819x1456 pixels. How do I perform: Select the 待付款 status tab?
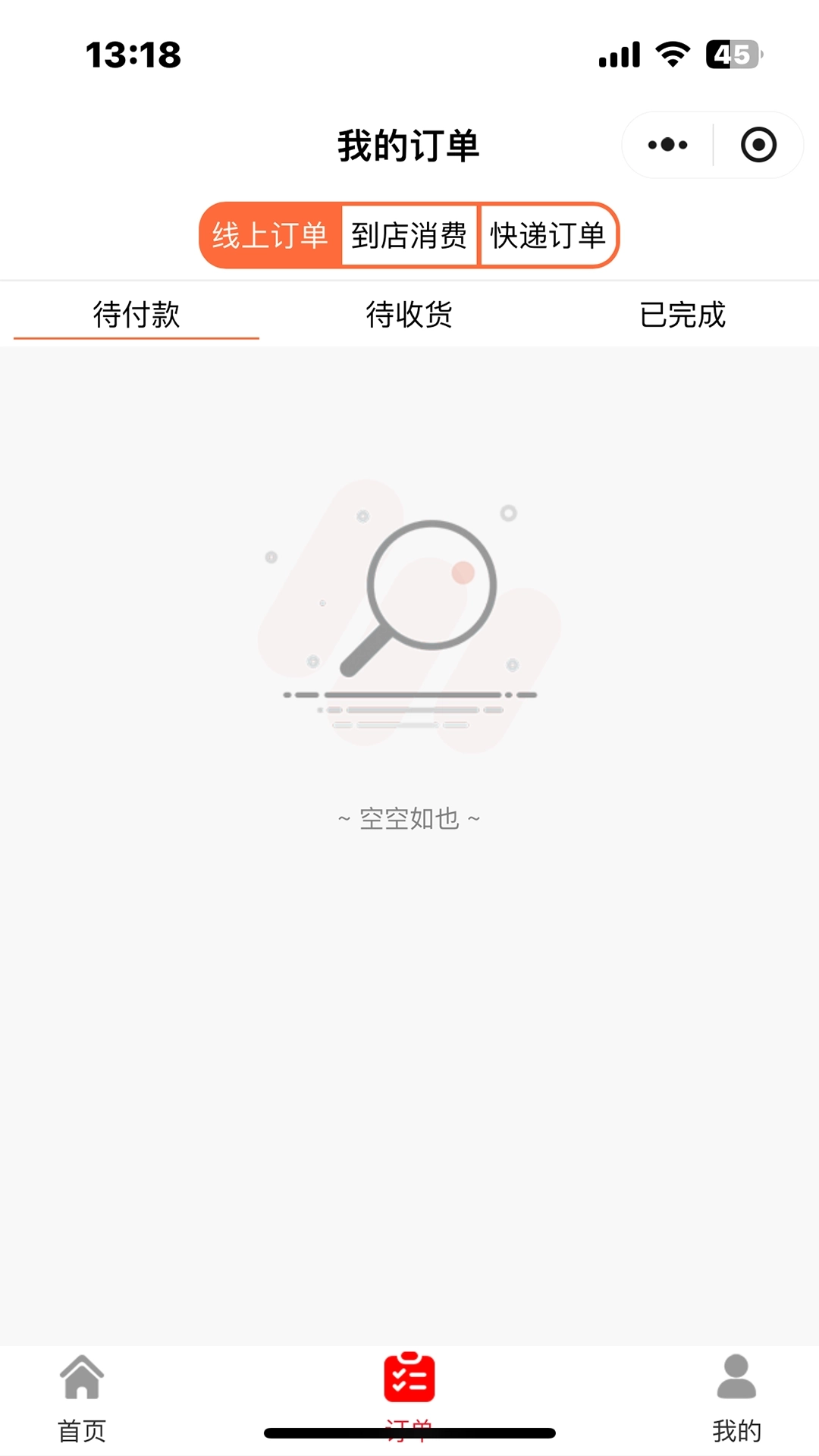(136, 315)
